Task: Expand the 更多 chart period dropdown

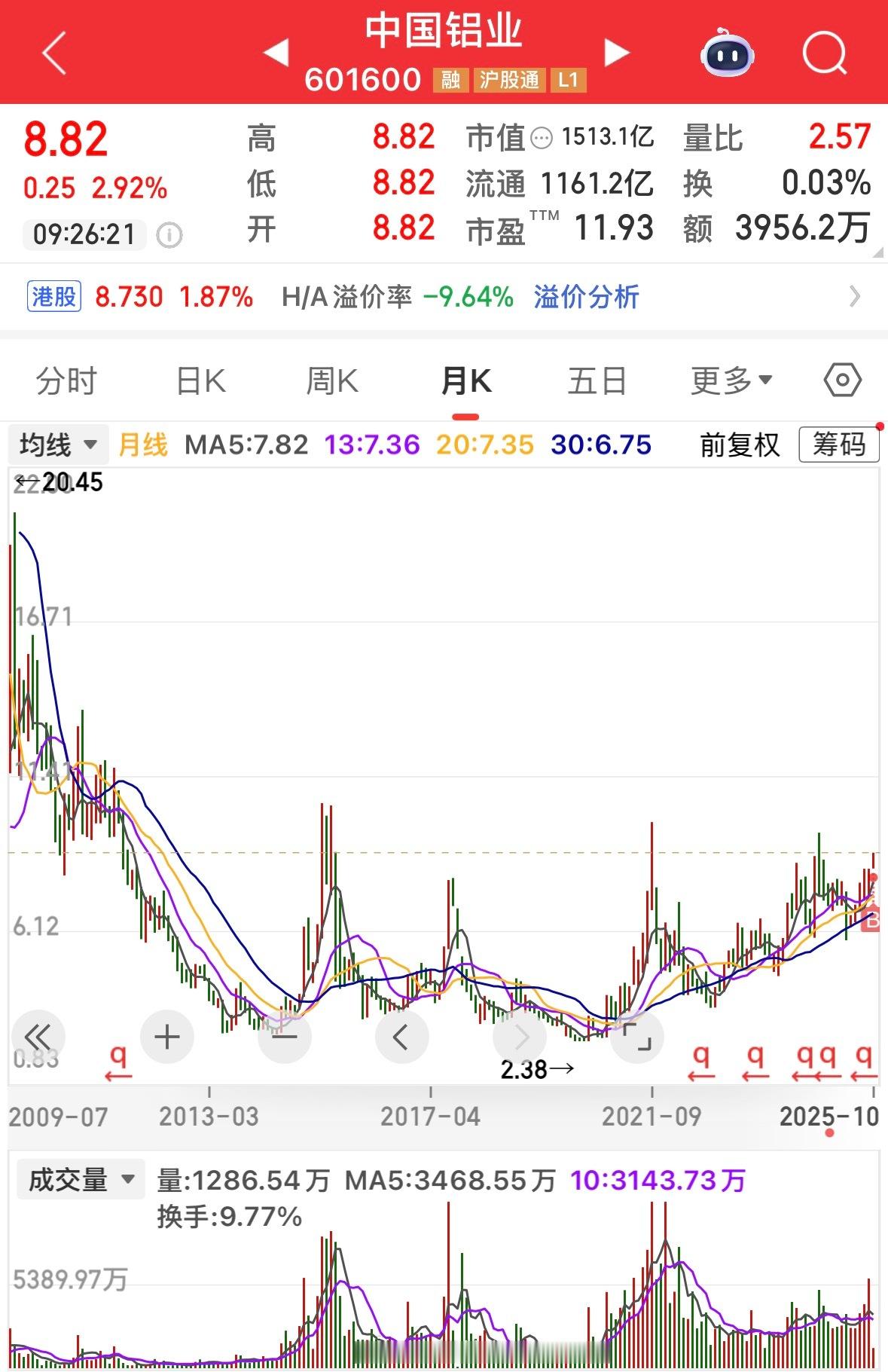Action: (x=731, y=381)
